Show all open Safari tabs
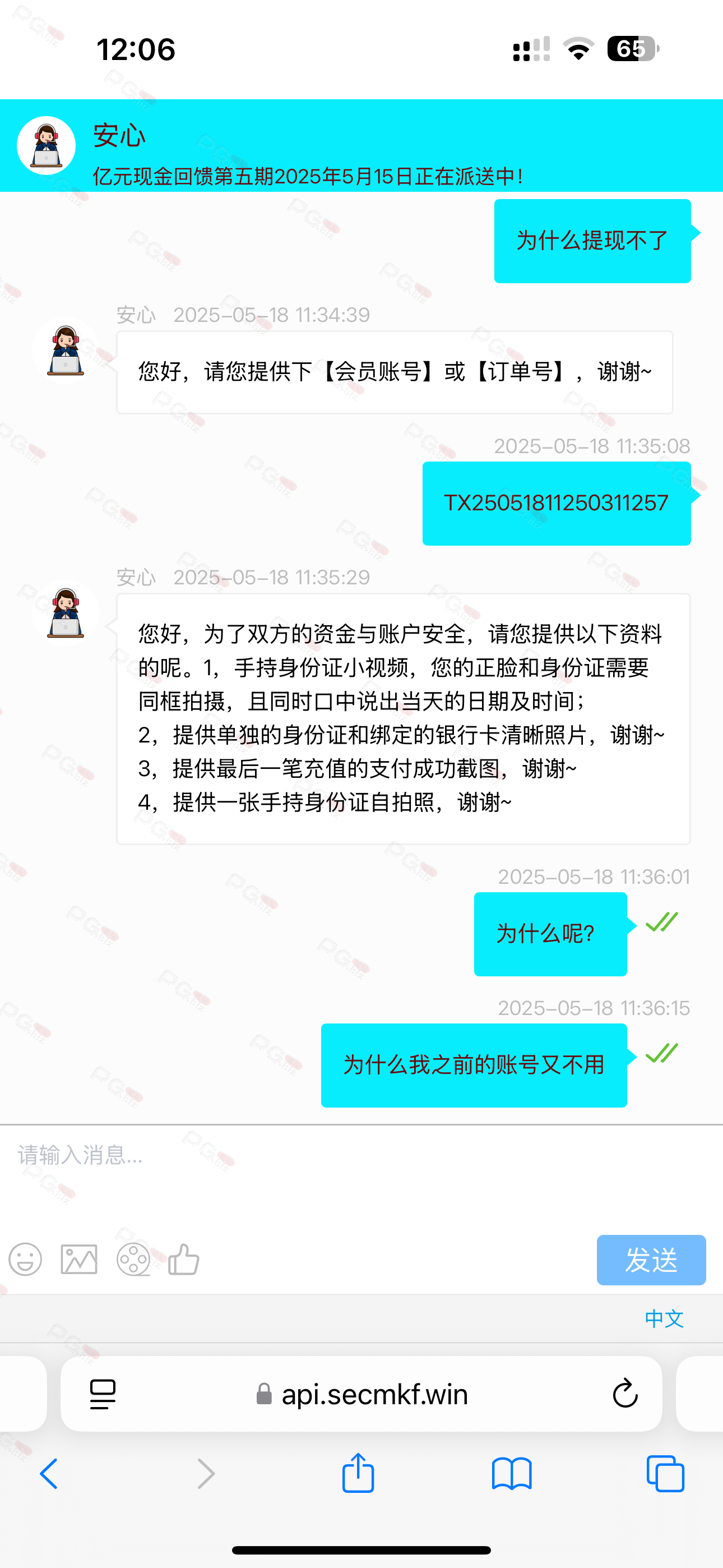Screen dimensions: 723x1568 665,1474
